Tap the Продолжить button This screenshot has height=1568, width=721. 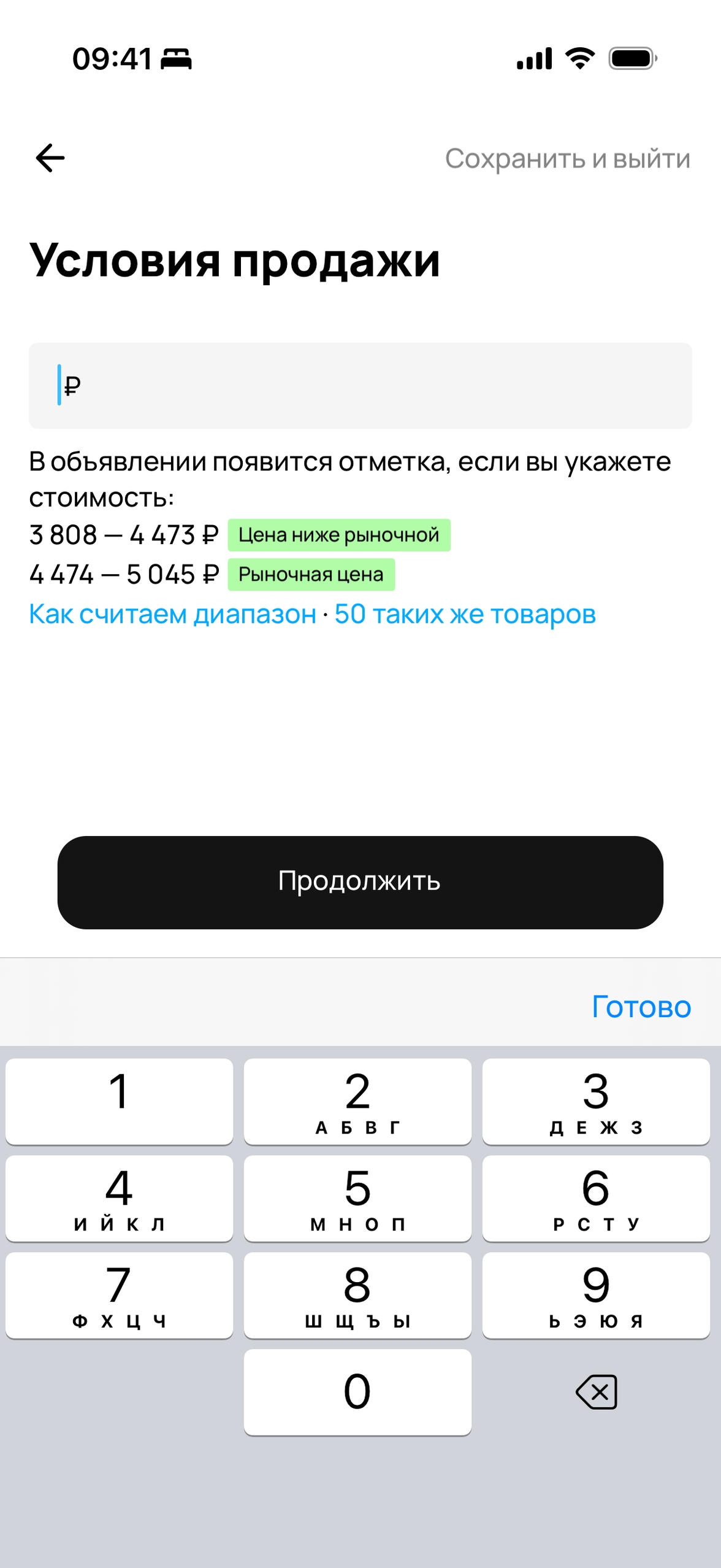pos(360,882)
